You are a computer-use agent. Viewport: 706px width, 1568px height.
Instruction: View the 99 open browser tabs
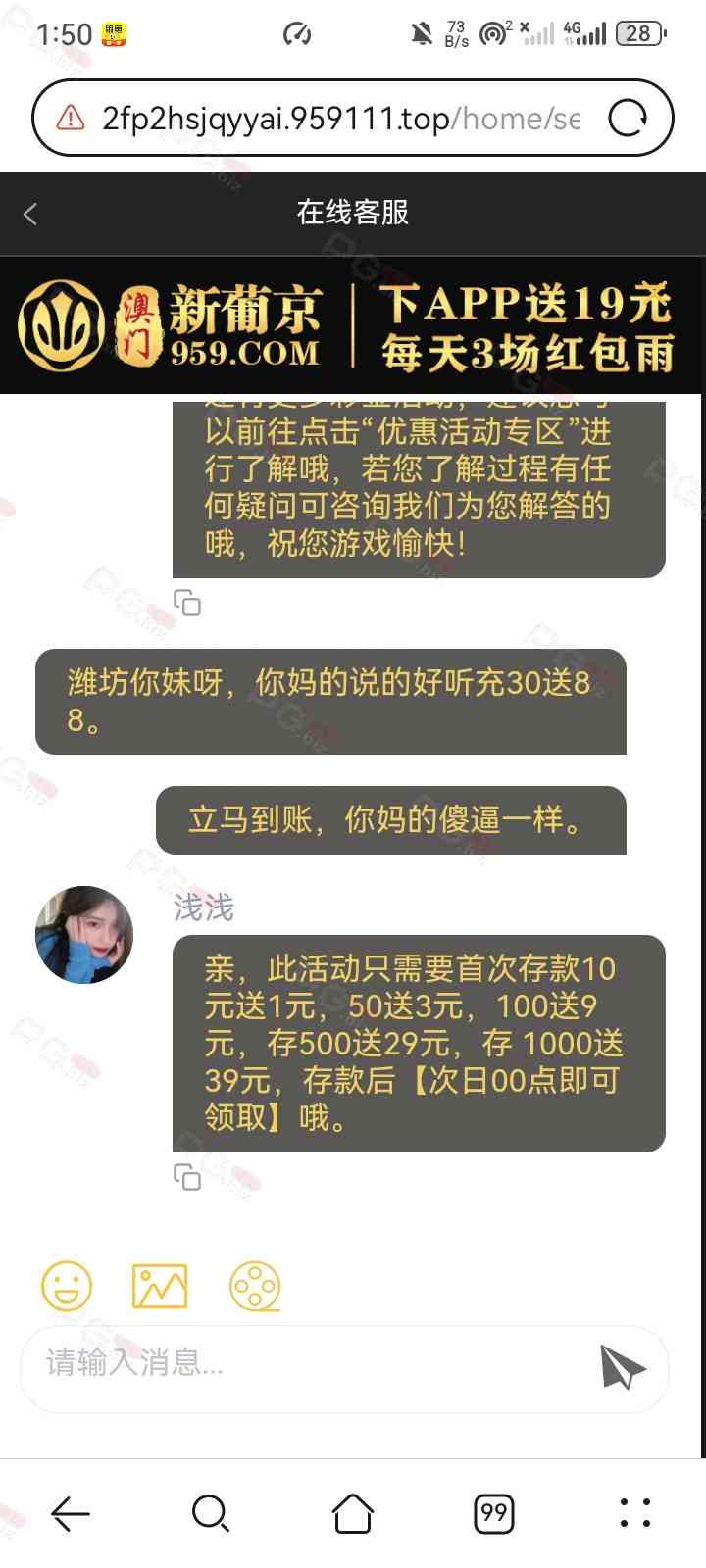pyautogui.click(x=494, y=1513)
